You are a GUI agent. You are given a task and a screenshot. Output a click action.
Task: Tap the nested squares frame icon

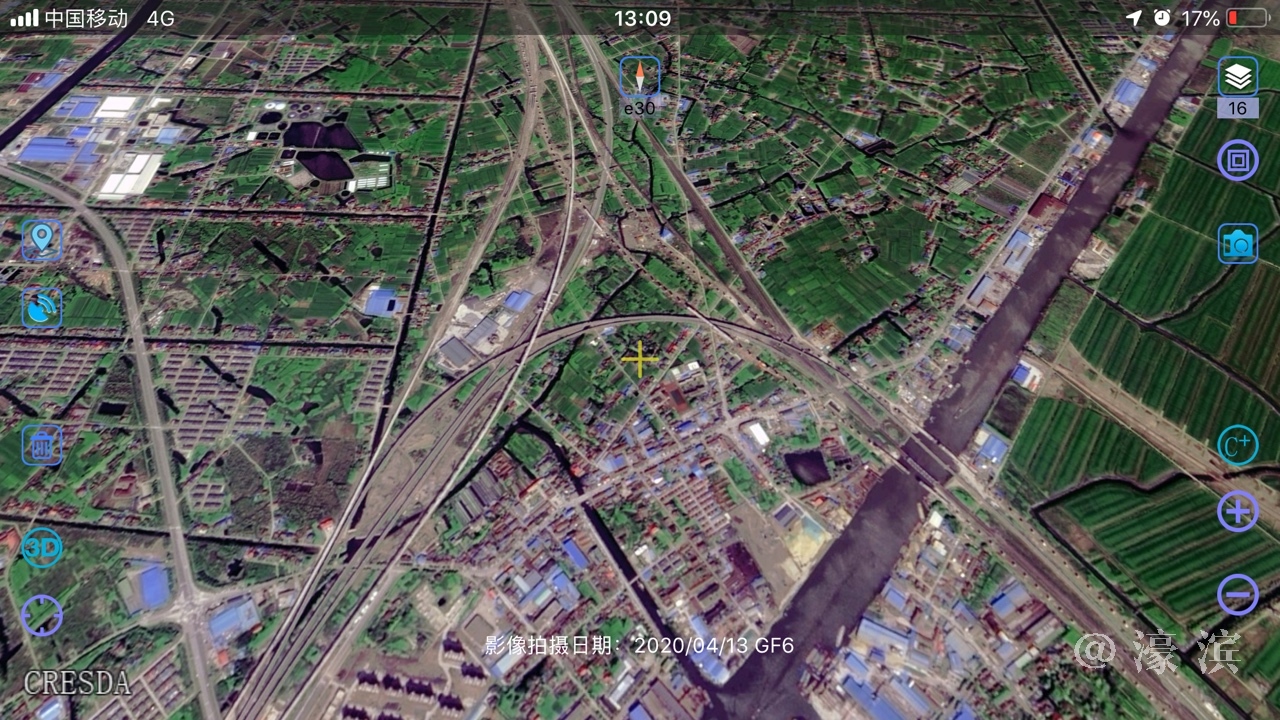[x=1237, y=160]
